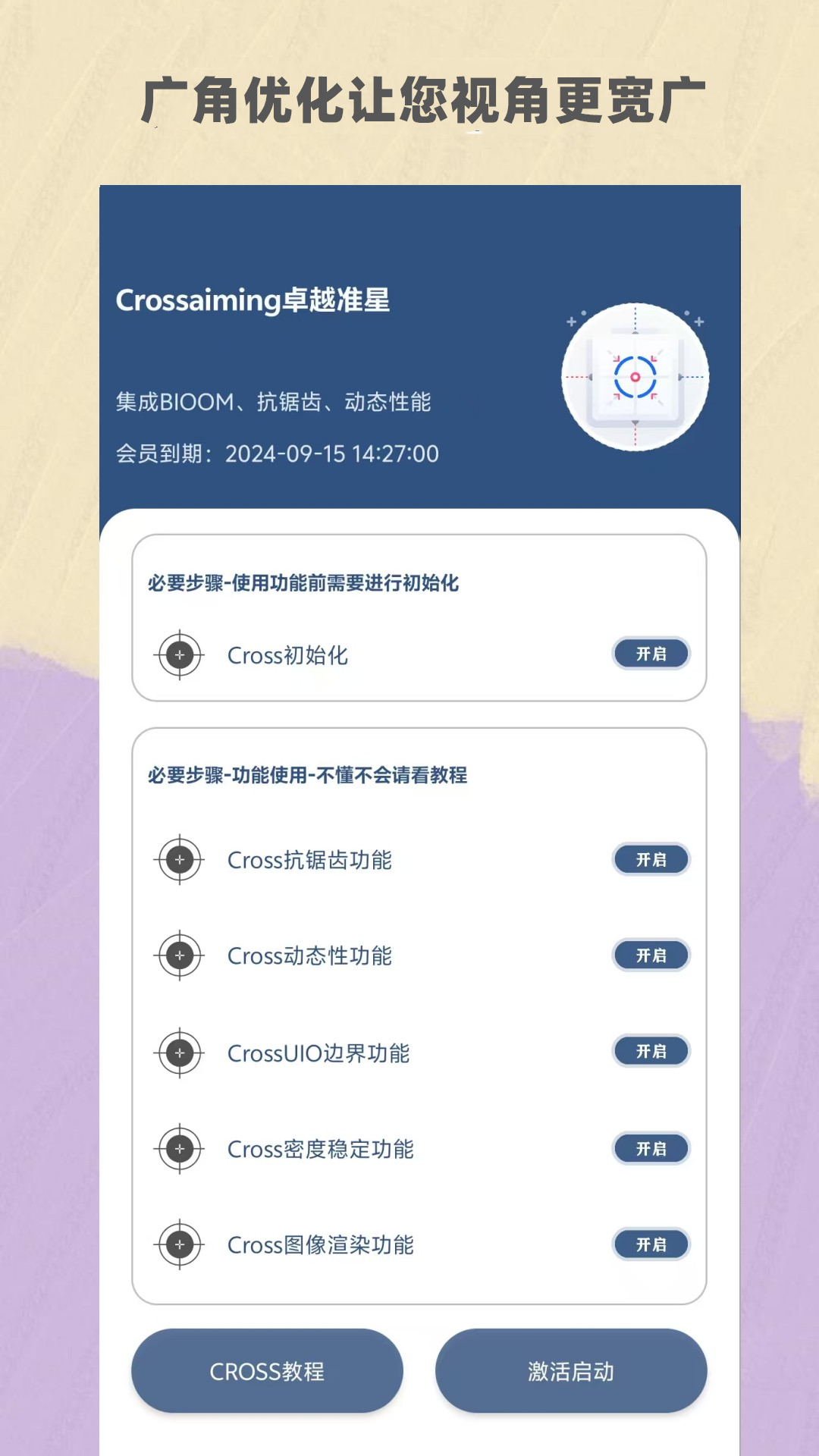Enable Cross密度稳定功能
Screen dimensions: 819x1456
point(651,1149)
